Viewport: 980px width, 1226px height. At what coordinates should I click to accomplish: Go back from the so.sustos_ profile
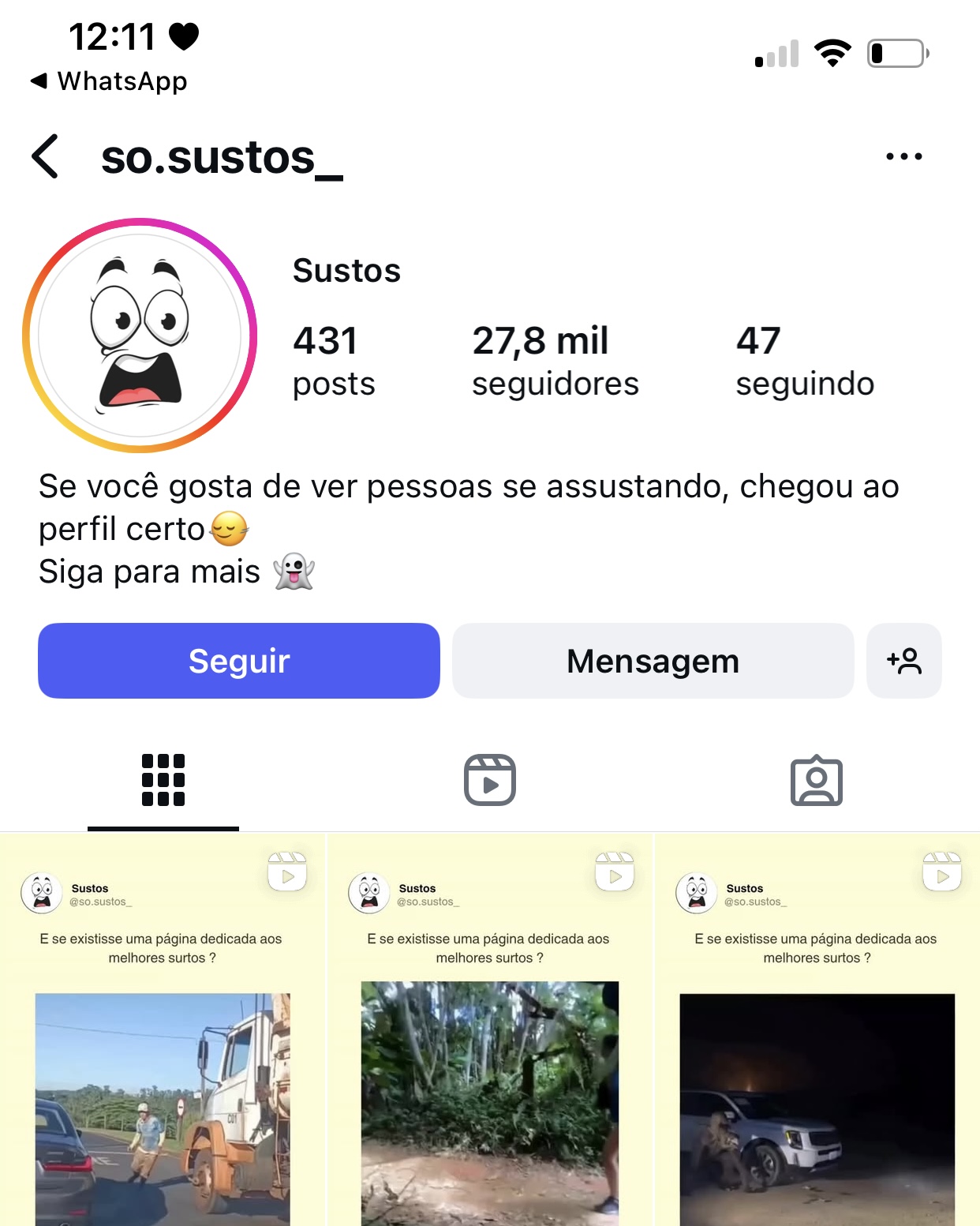pos(46,156)
